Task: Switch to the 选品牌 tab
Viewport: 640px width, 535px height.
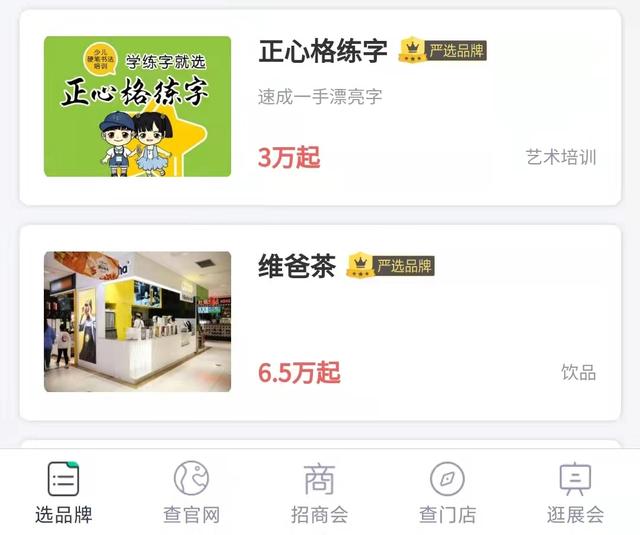Action: [63, 493]
